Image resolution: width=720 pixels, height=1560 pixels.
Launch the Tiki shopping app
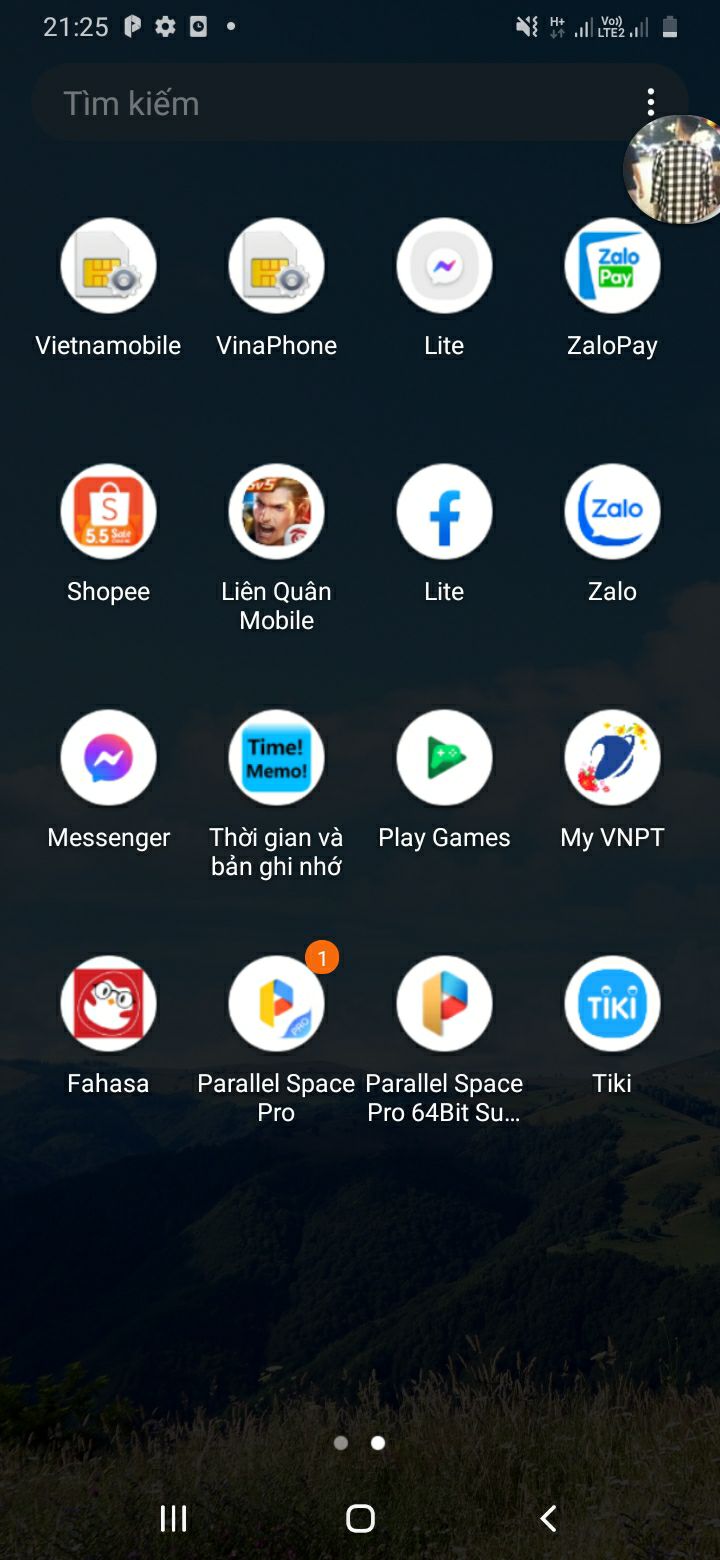[612, 1004]
